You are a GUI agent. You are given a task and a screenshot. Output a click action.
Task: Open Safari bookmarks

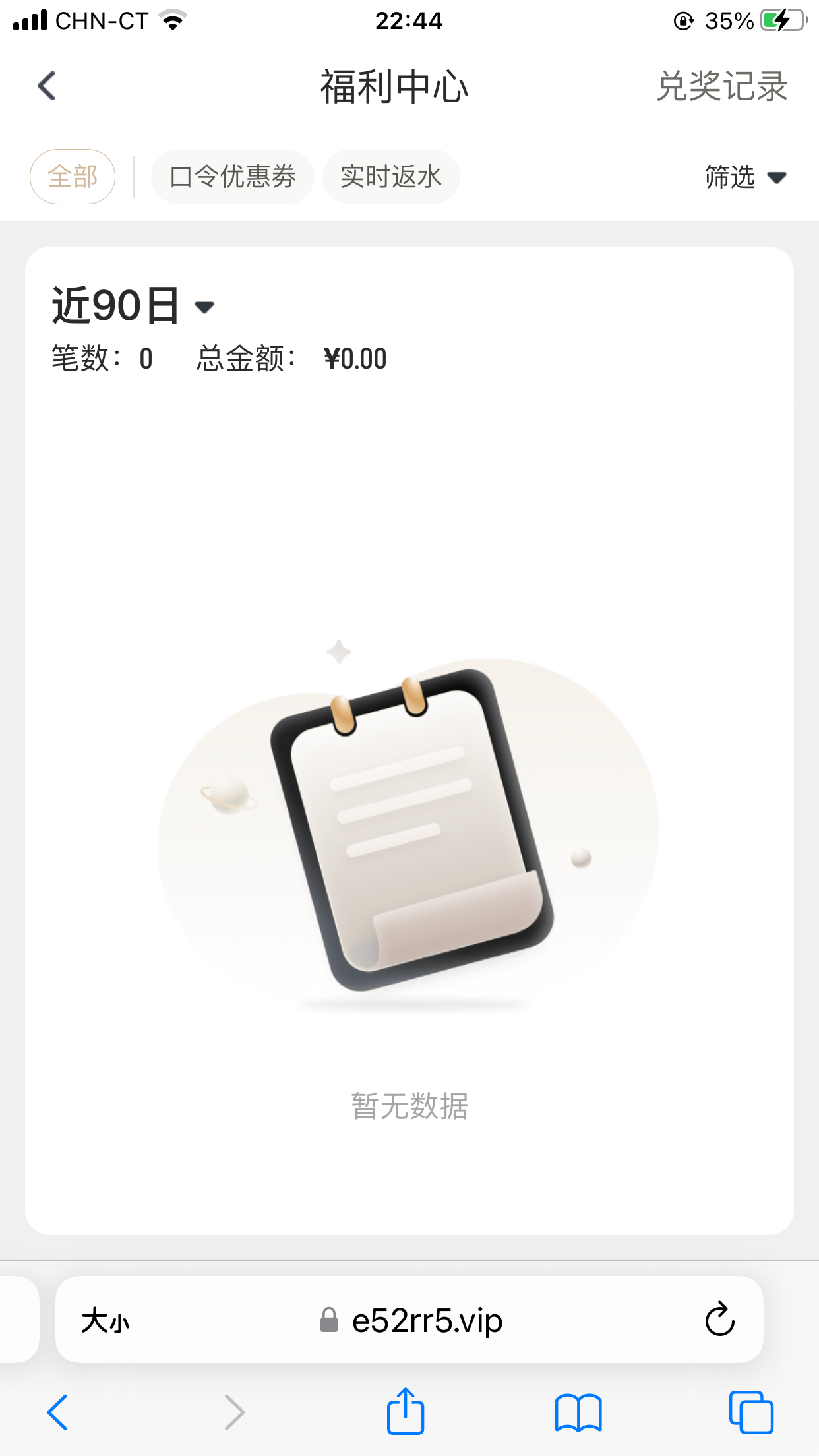click(578, 1412)
